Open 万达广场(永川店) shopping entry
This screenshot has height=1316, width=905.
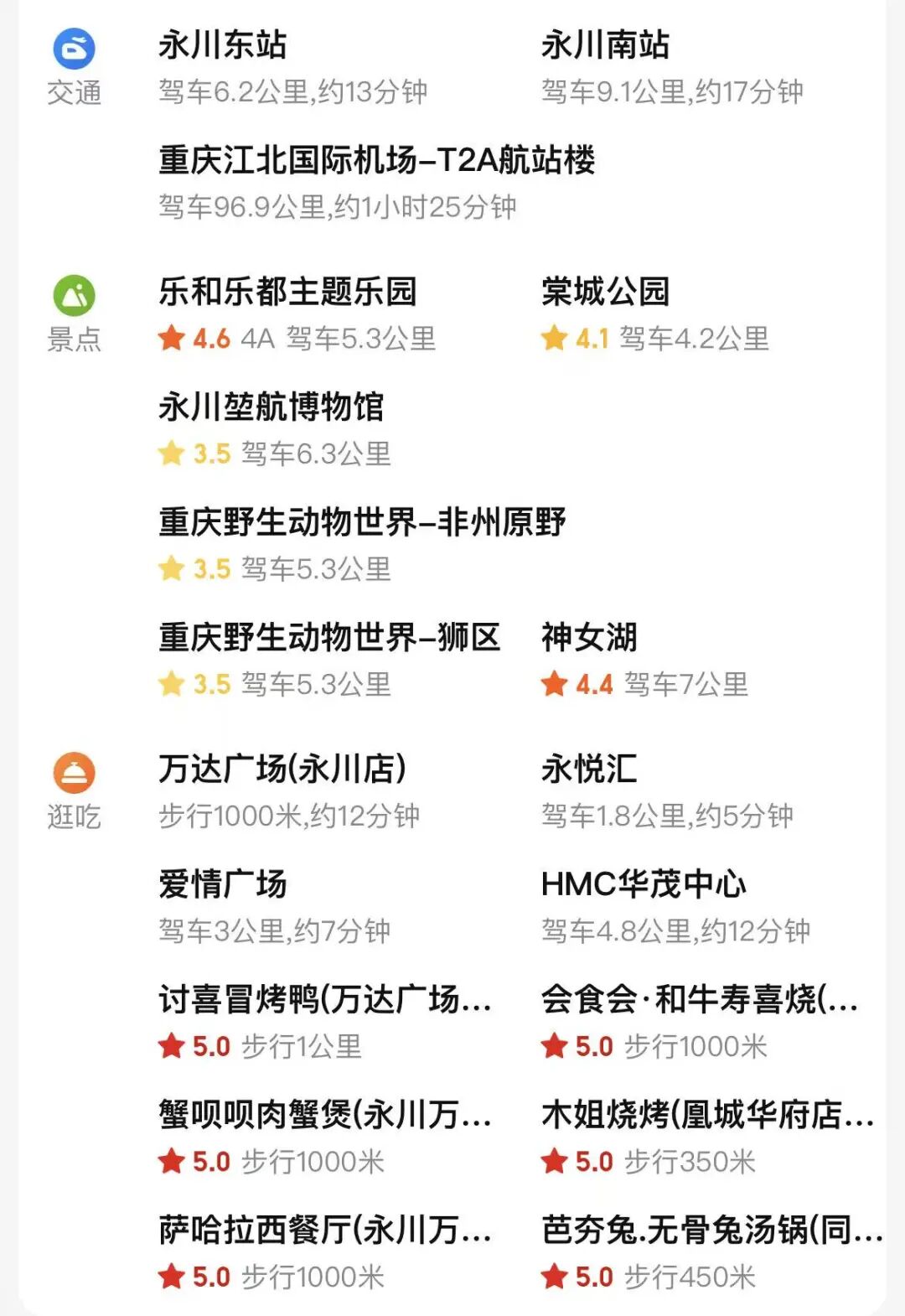click(282, 769)
